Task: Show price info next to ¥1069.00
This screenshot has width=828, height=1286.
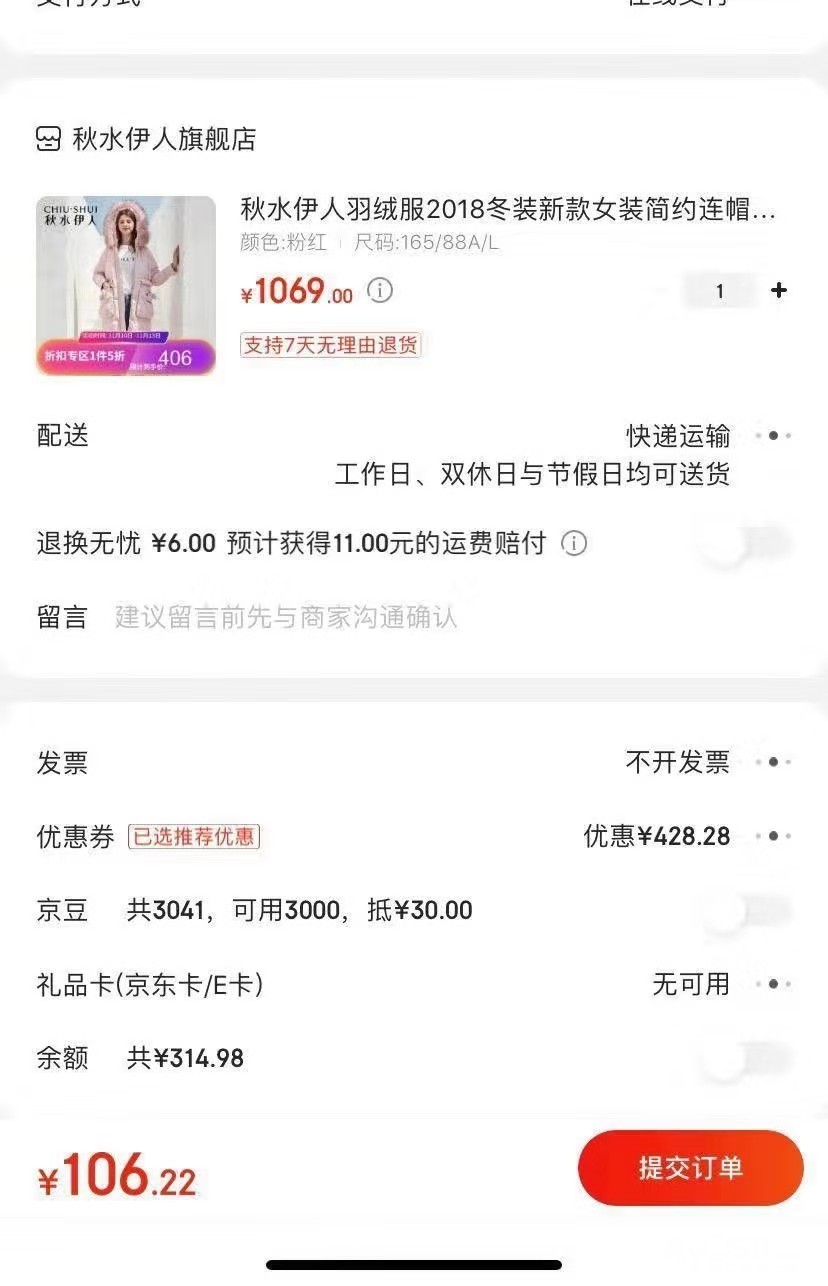Action: [x=380, y=291]
